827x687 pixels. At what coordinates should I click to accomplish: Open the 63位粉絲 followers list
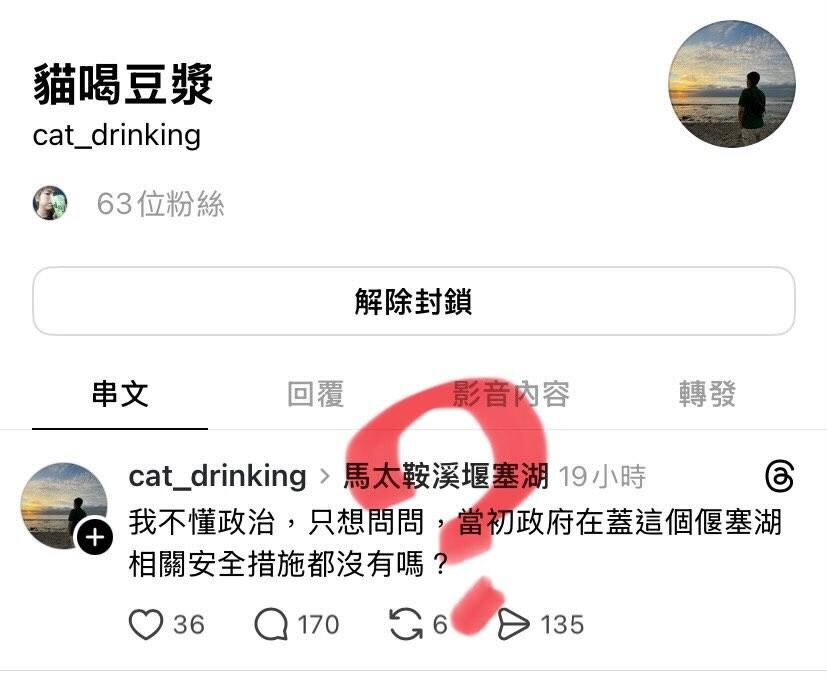160,204
